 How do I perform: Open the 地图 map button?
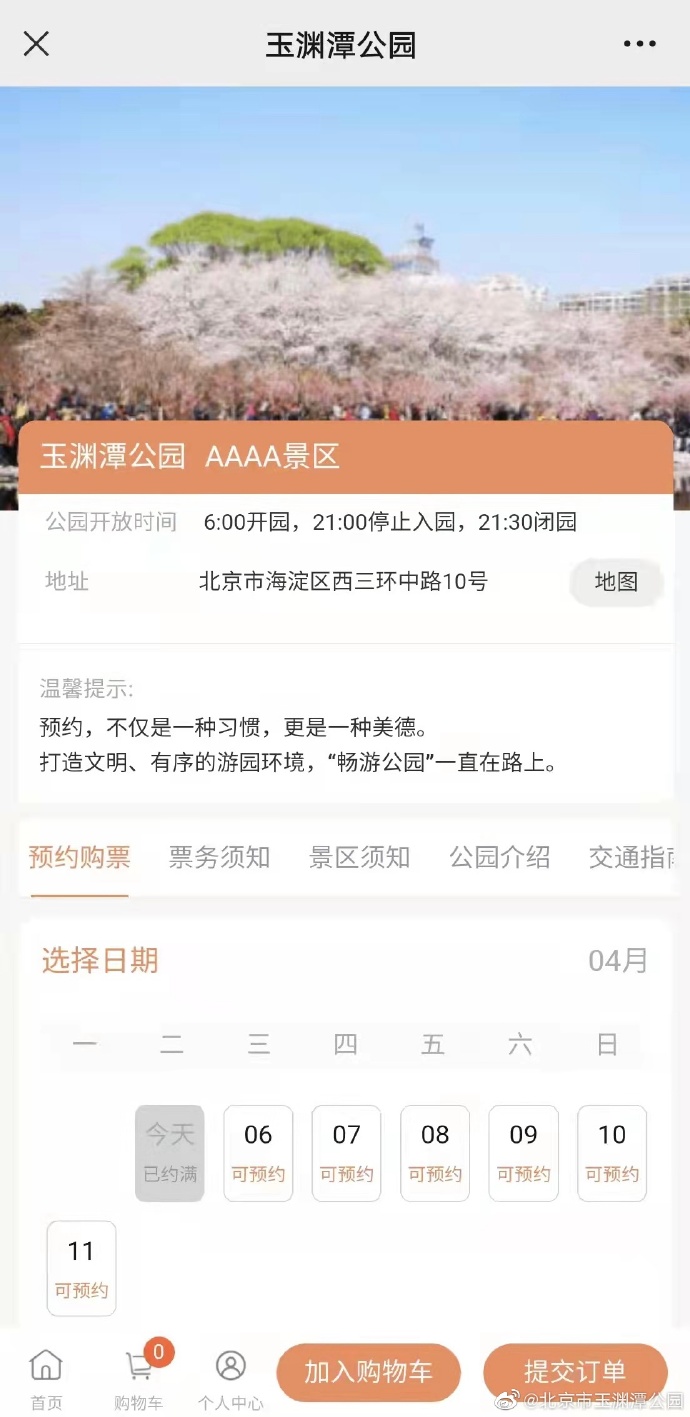coord(615,582)
